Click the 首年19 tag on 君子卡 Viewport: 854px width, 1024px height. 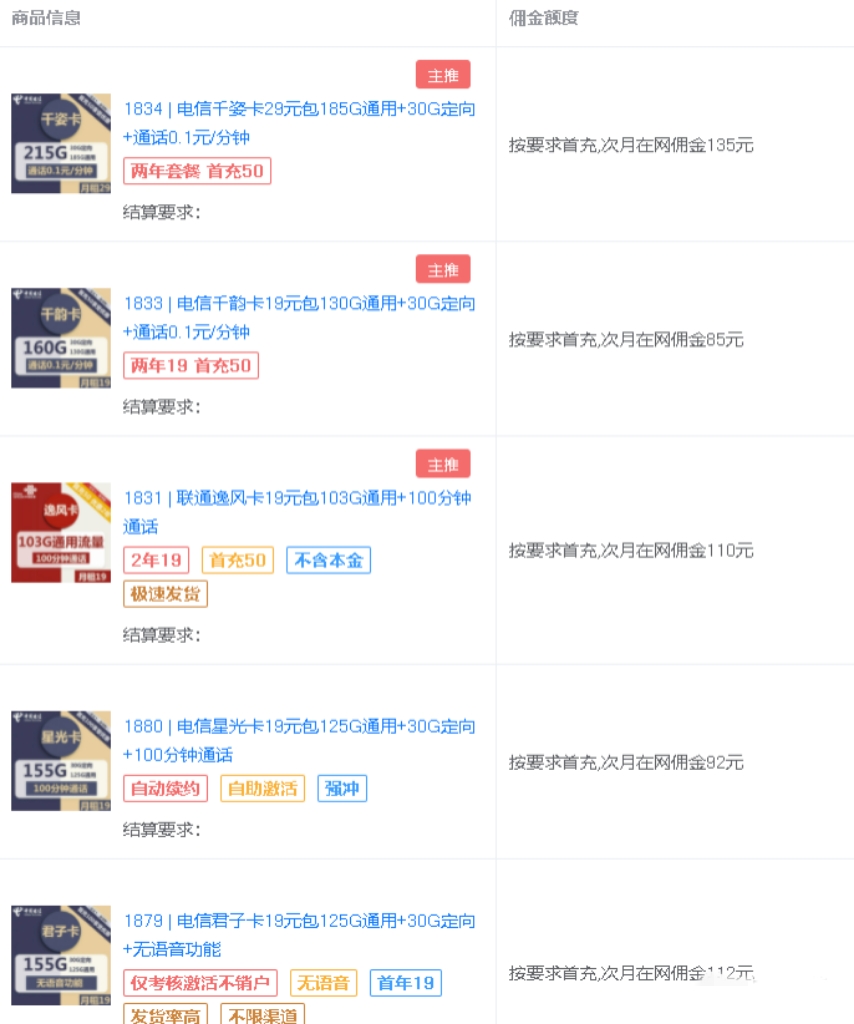pyautogui.click(x=405, y=983)
